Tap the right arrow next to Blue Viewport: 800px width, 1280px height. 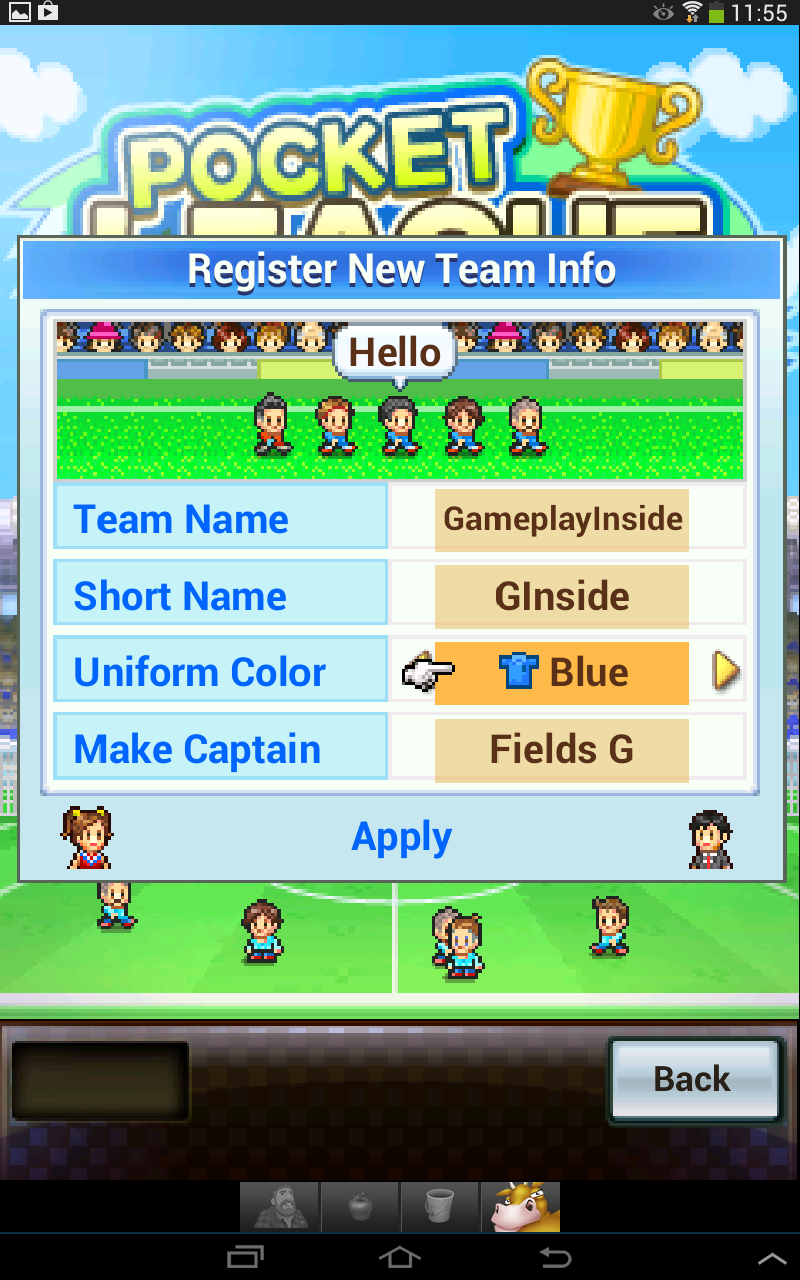(726, 672)
